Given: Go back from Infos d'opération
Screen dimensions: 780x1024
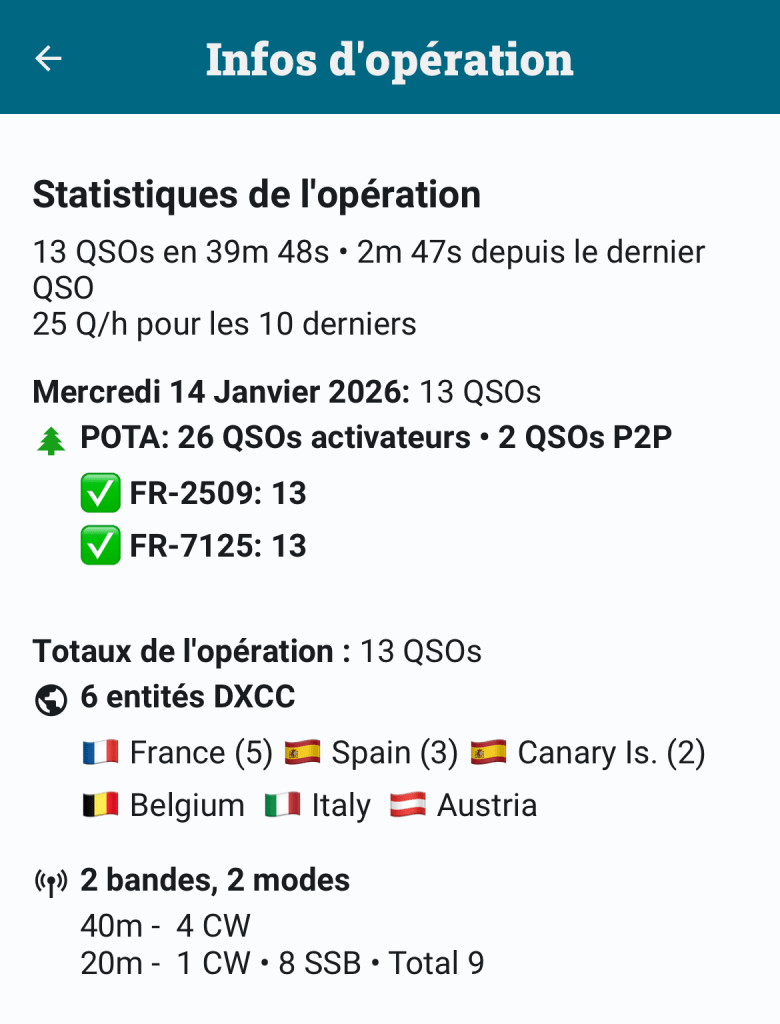Looking at the screenshot, I should click(x=48, y=59).
